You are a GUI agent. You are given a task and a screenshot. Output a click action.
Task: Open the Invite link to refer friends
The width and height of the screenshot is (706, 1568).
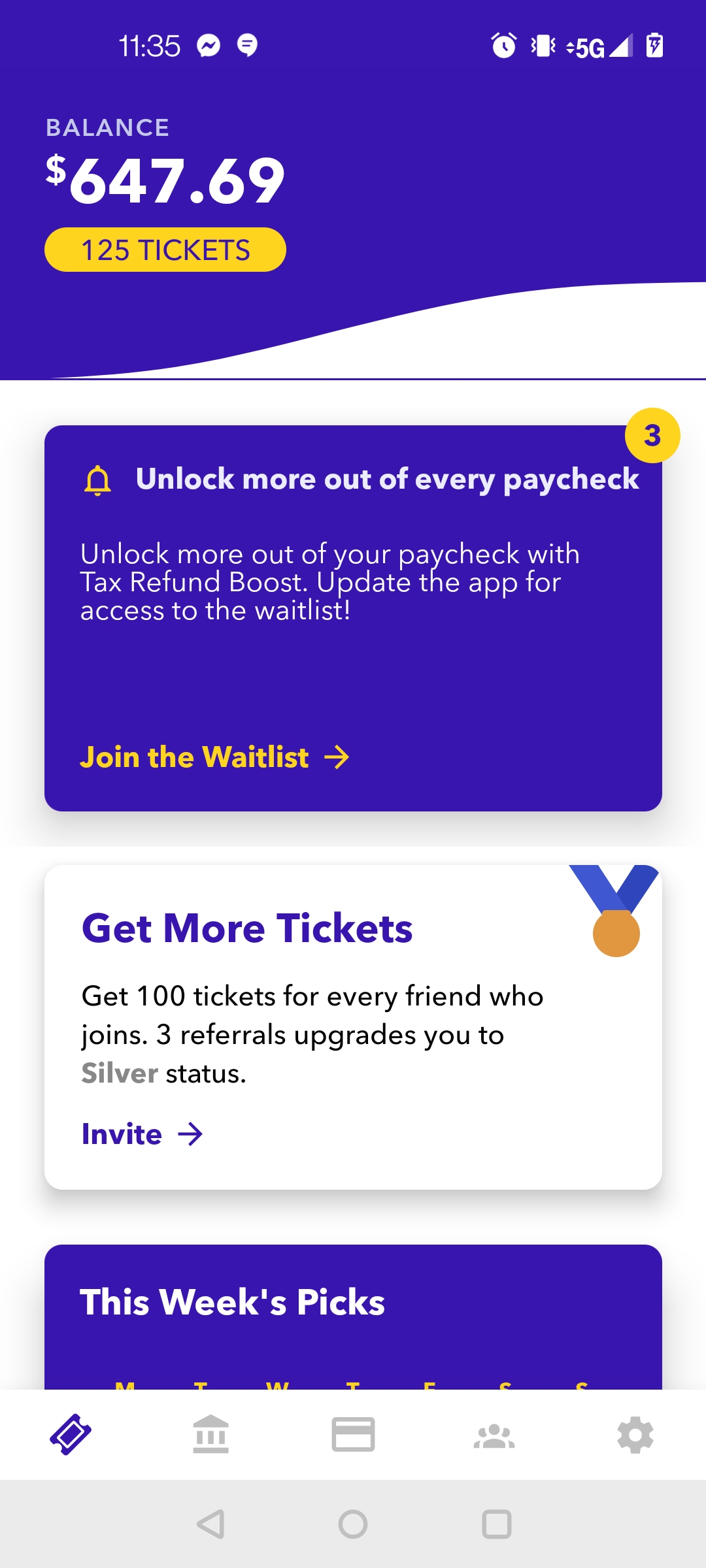coord(142,1134)
